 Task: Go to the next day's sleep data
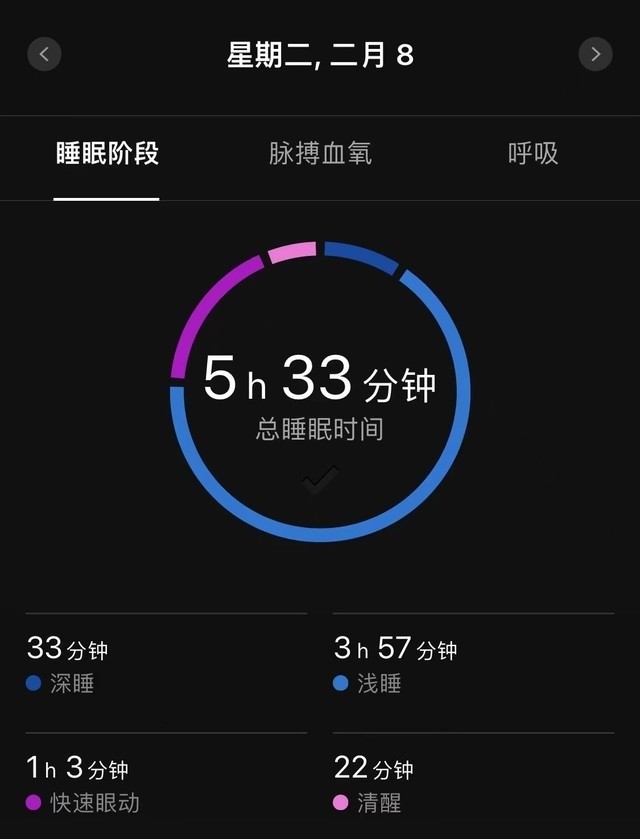pyautogui.click(x=595, y=54)
